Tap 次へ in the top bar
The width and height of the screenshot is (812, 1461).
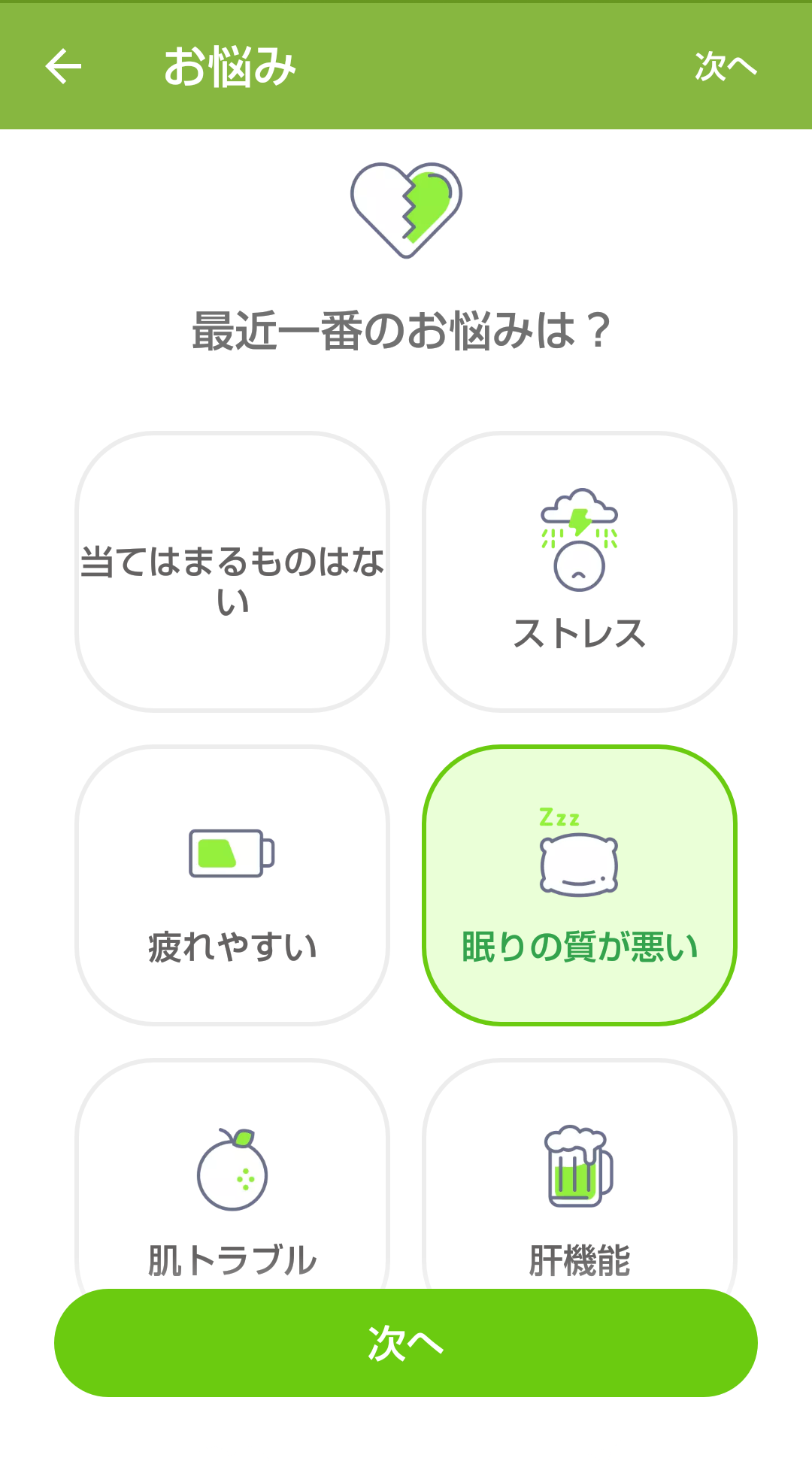726,66
